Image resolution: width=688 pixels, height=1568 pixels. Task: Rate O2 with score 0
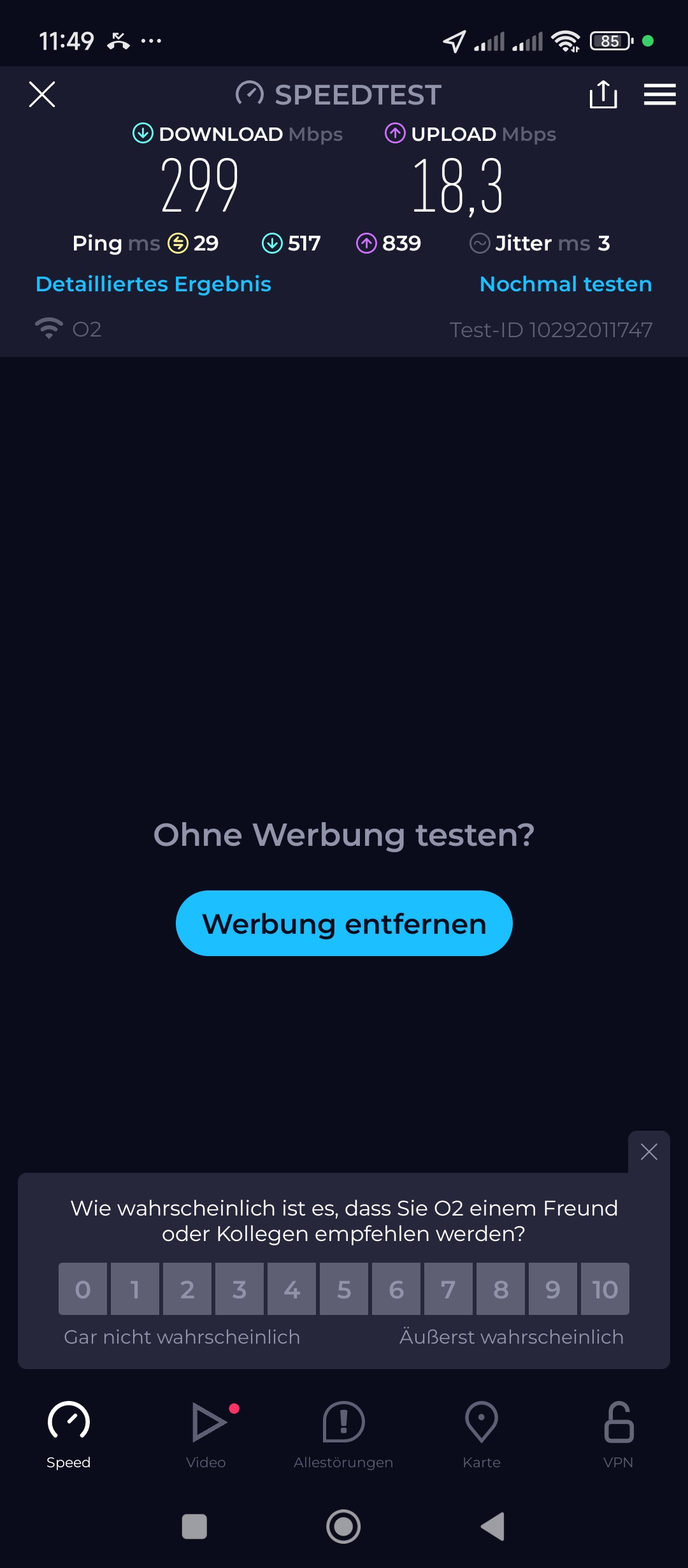click(83, 1289)
